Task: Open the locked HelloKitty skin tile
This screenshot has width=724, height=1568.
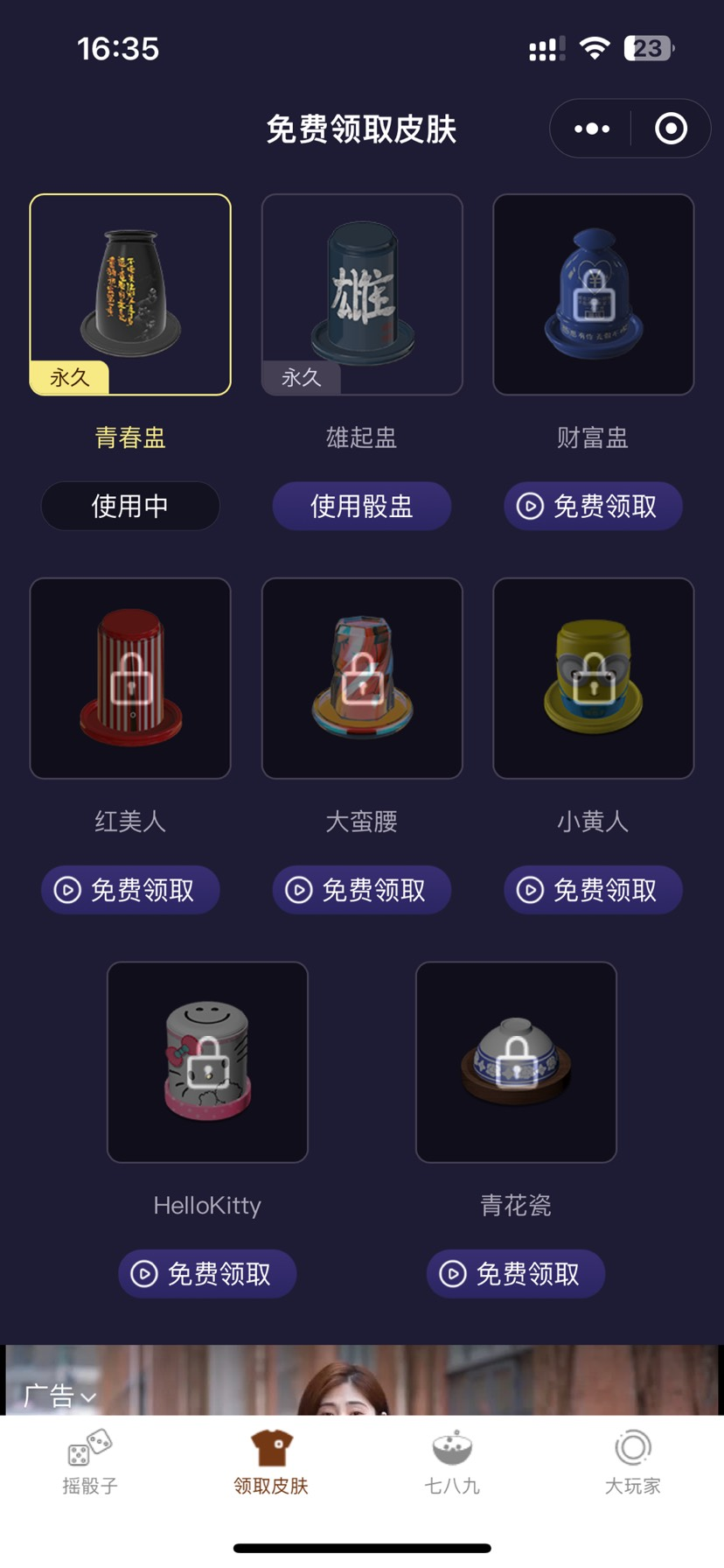Action: [207, 1062]
